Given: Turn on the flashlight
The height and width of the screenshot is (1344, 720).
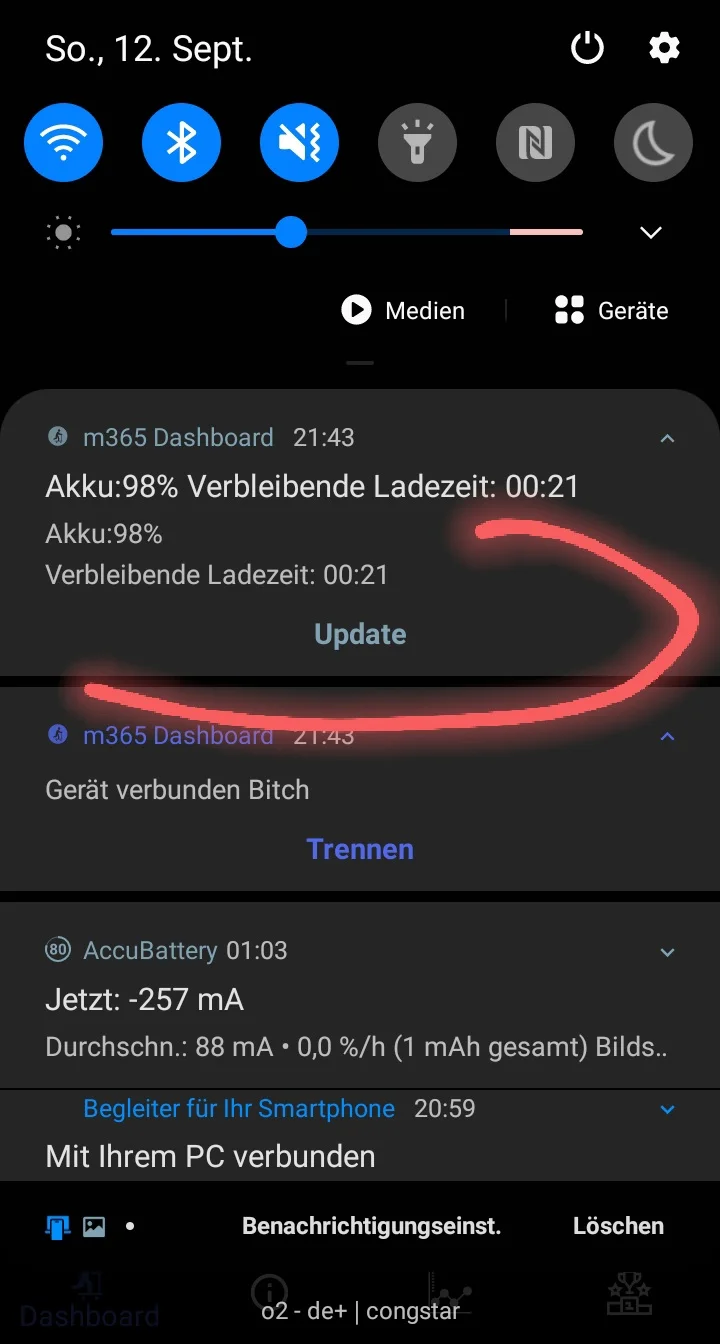Looking at the screenshot, I should [x=417, y=142].
